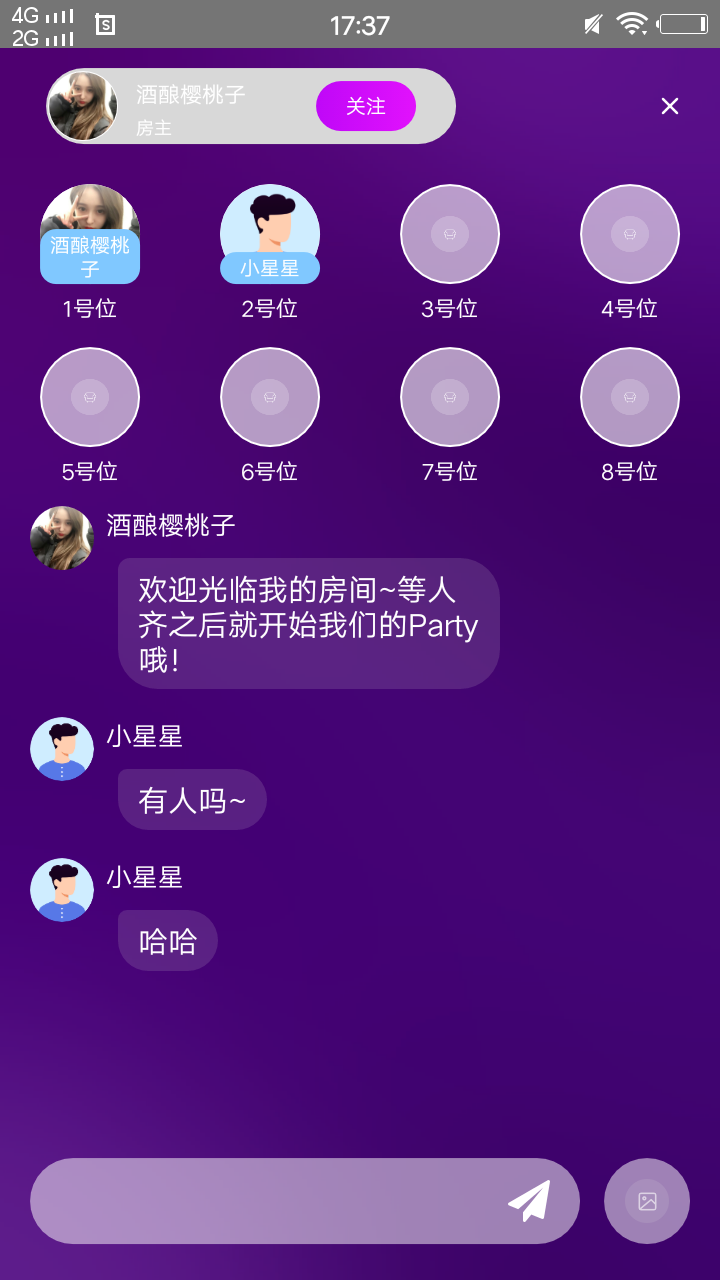Close the party room
Image resolution: width=720 pixels, height=1280 pixels.
tap(670, 106)
